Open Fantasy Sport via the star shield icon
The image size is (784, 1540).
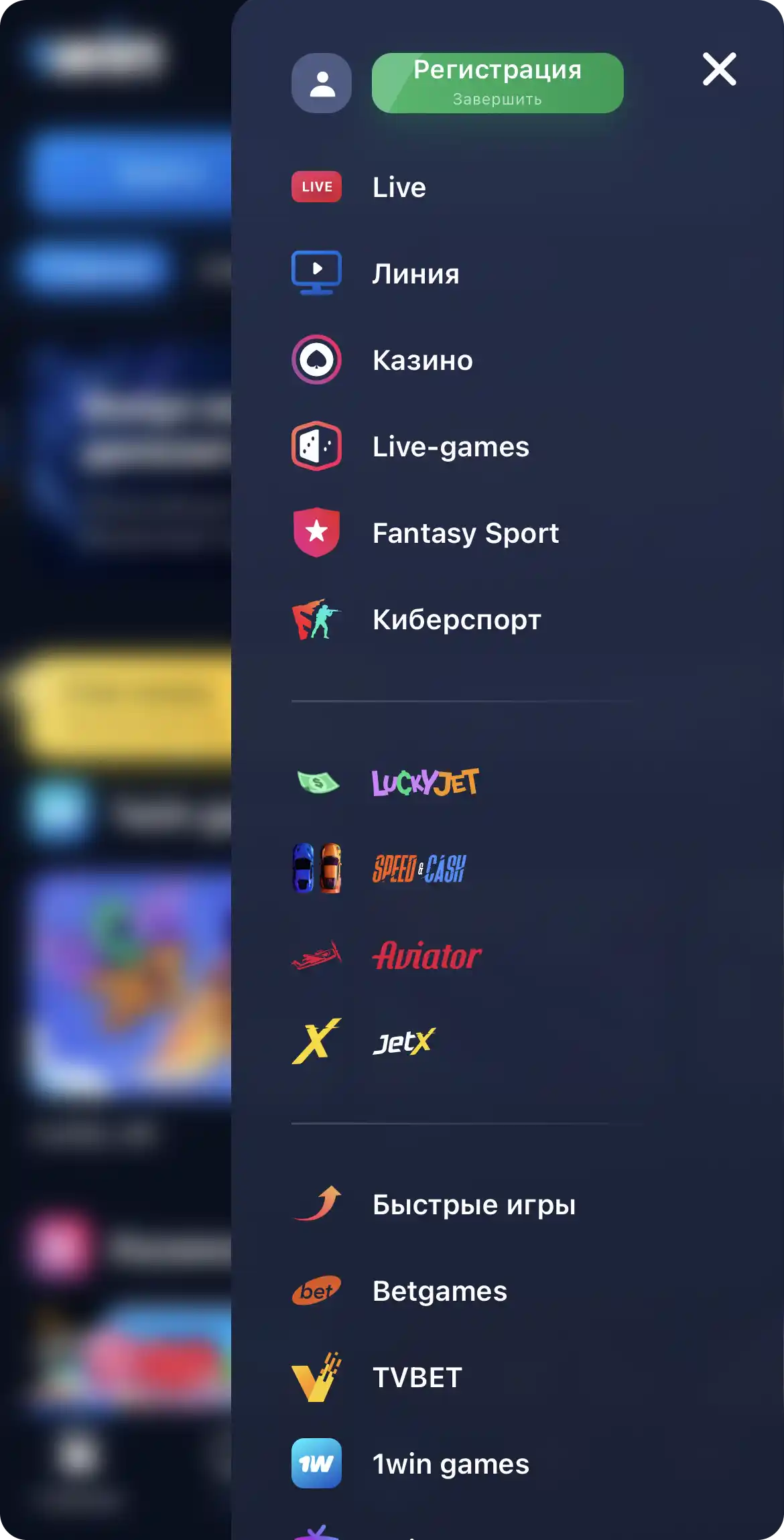click(x=316, y=533)
